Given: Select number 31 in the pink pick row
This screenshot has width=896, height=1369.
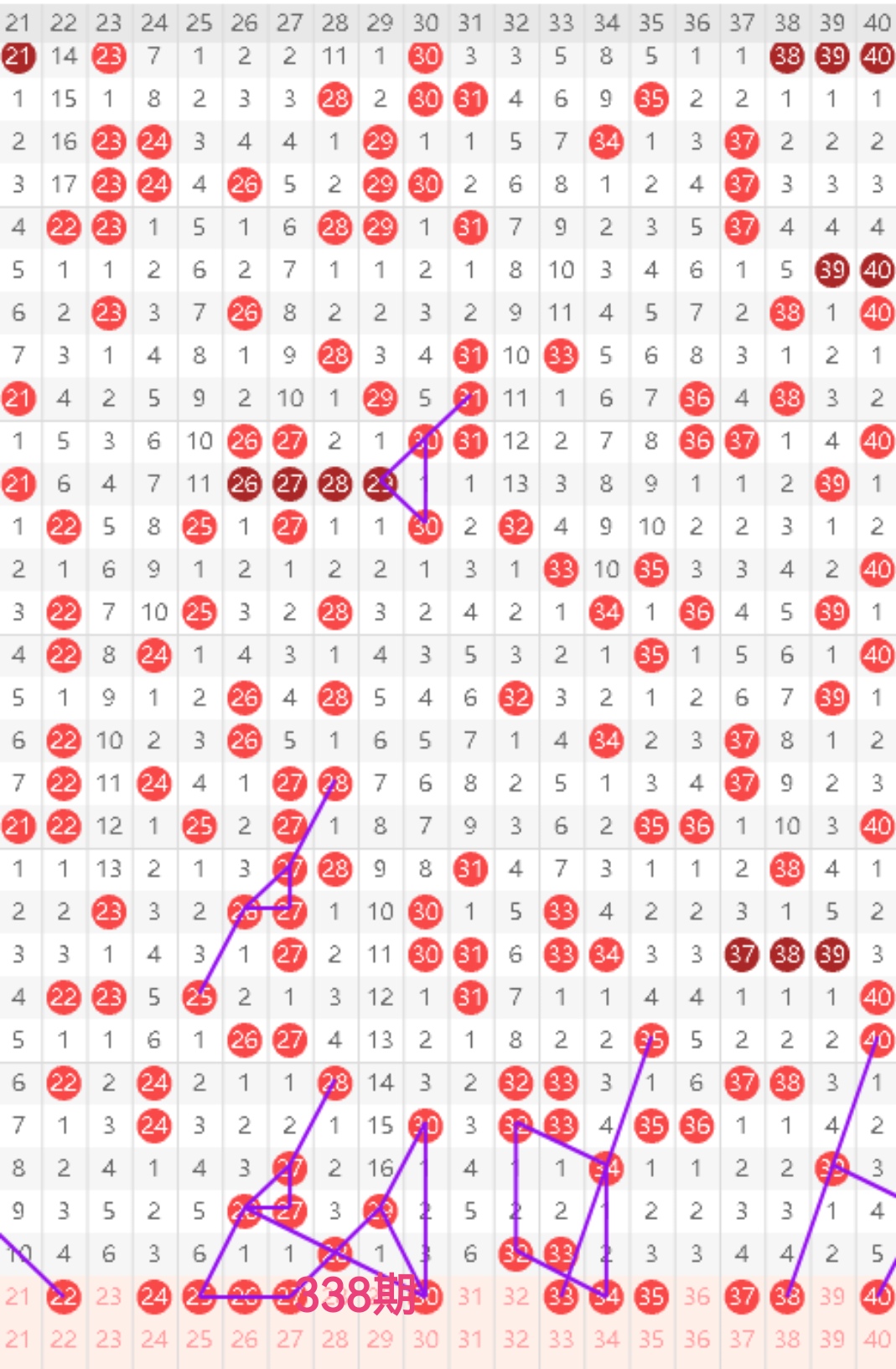Looking at the screenshot, I should click(470, 1297).
